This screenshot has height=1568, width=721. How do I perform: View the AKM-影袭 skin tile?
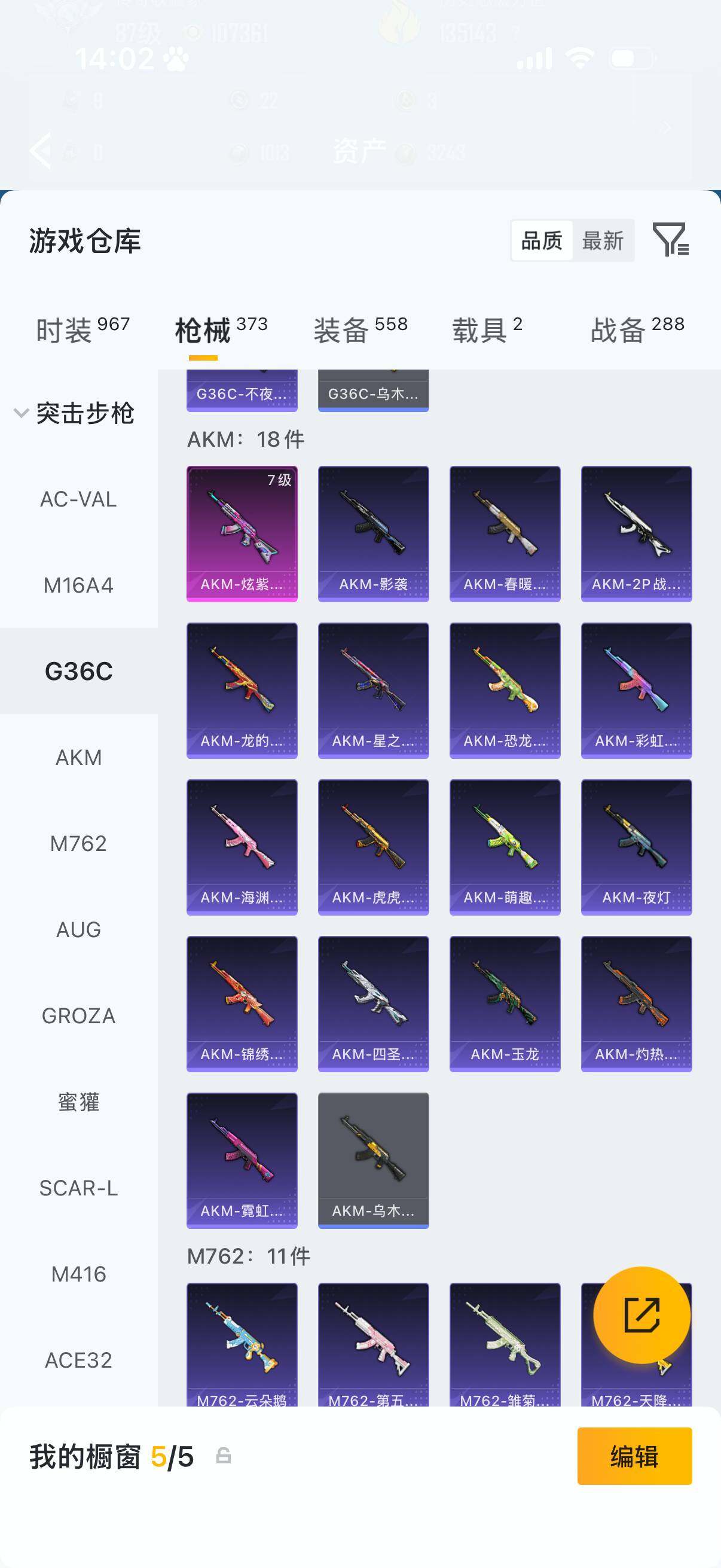click(373, 533)
